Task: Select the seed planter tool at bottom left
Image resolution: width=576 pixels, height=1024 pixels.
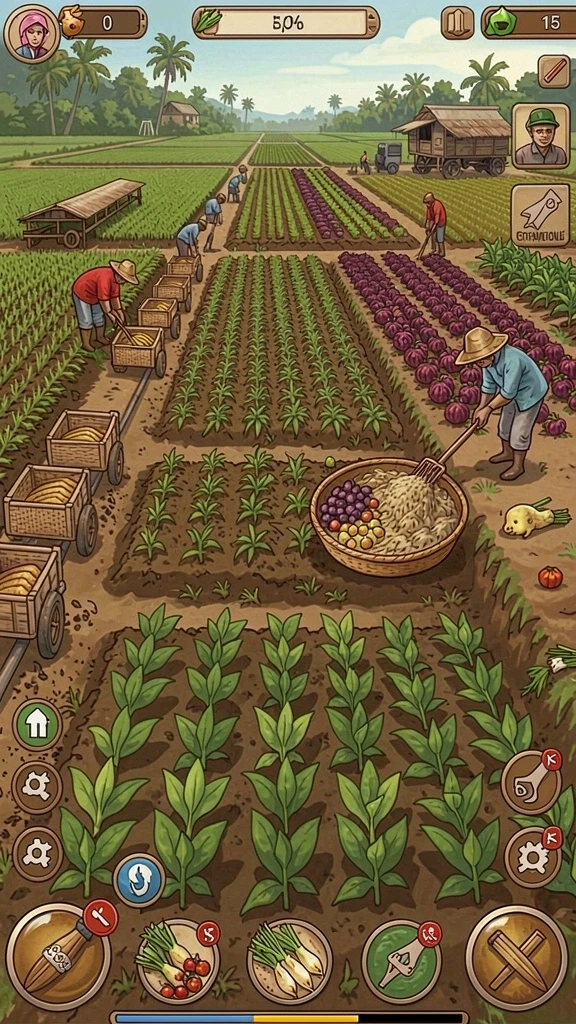Action: [x=58, y=957]
